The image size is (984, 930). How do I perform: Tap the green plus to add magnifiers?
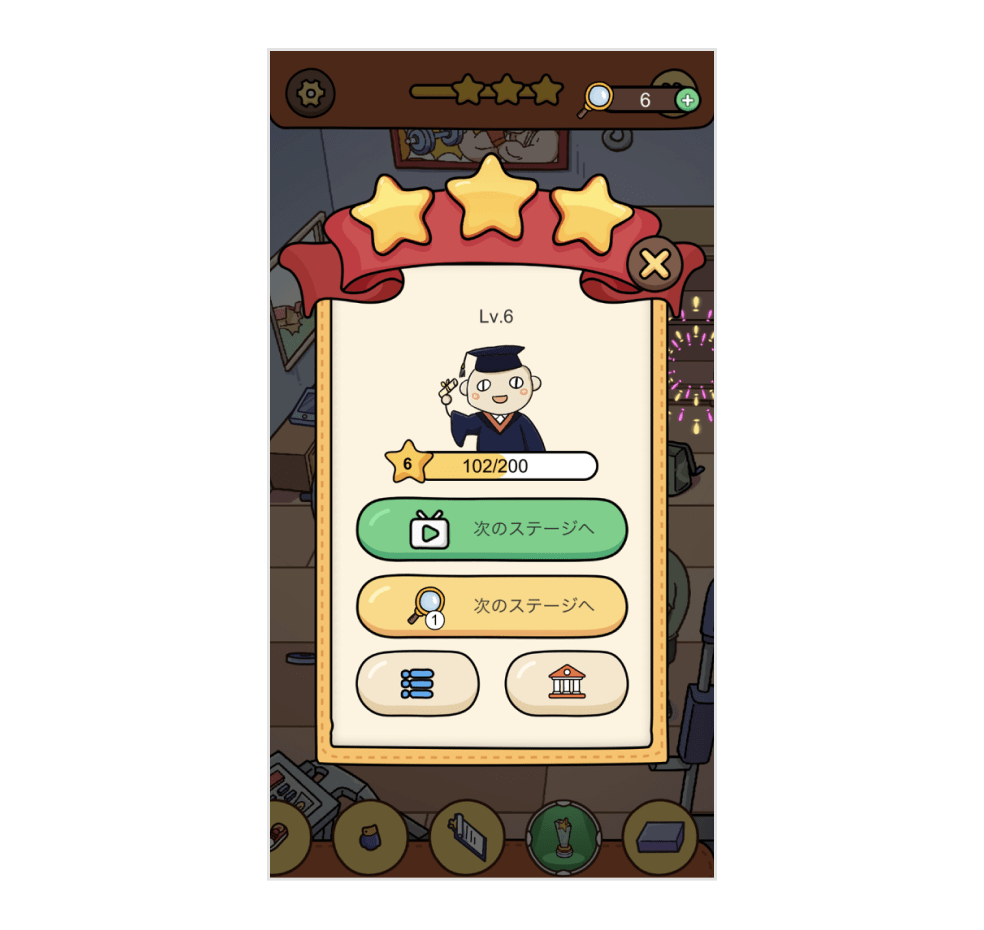pyautogui.click(x=687, y=100)
